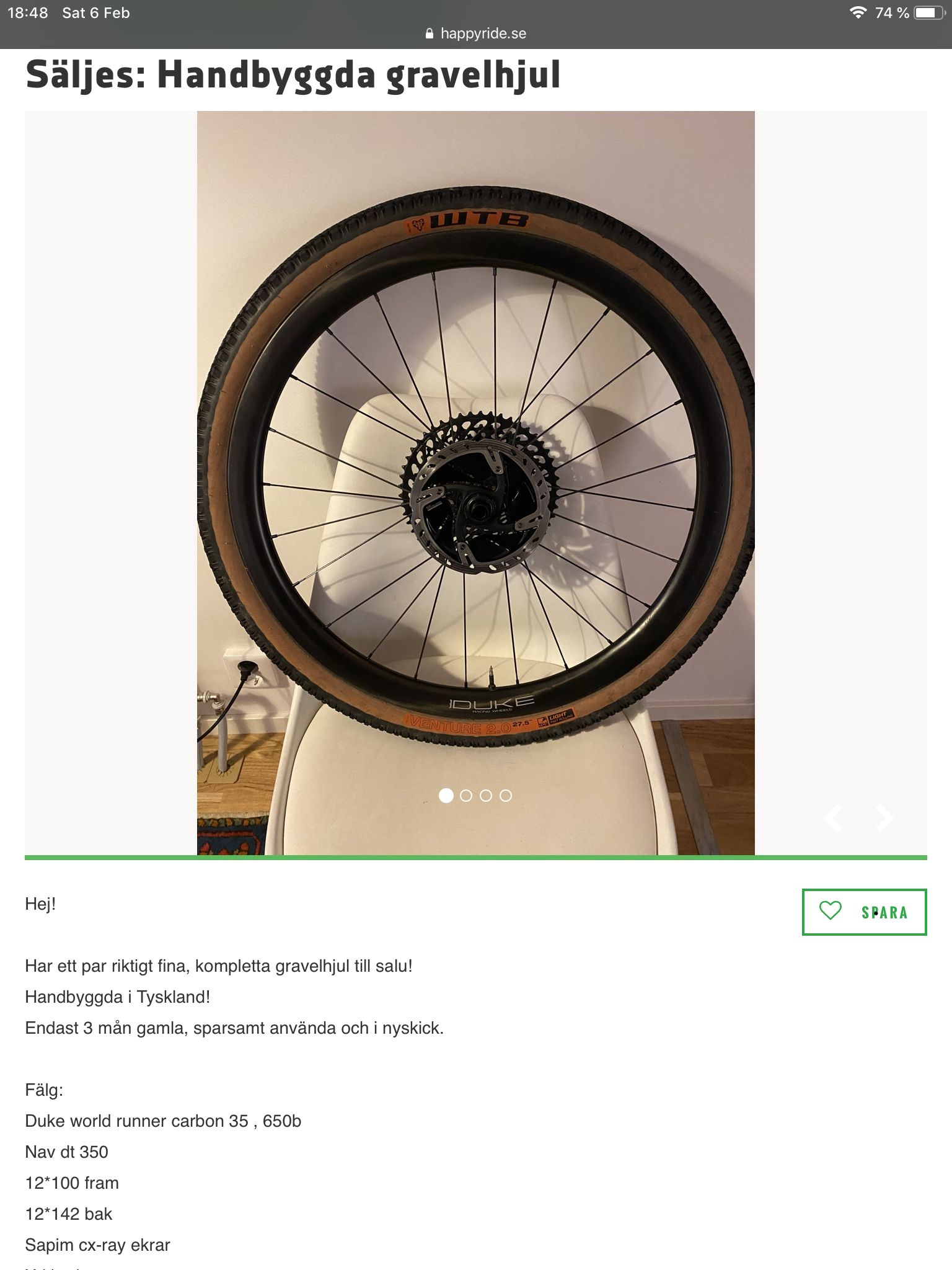The height and width of the screenshot is (1270, 952).
Task: Tap the happyride.se address bar
Action: coord(476,33)
